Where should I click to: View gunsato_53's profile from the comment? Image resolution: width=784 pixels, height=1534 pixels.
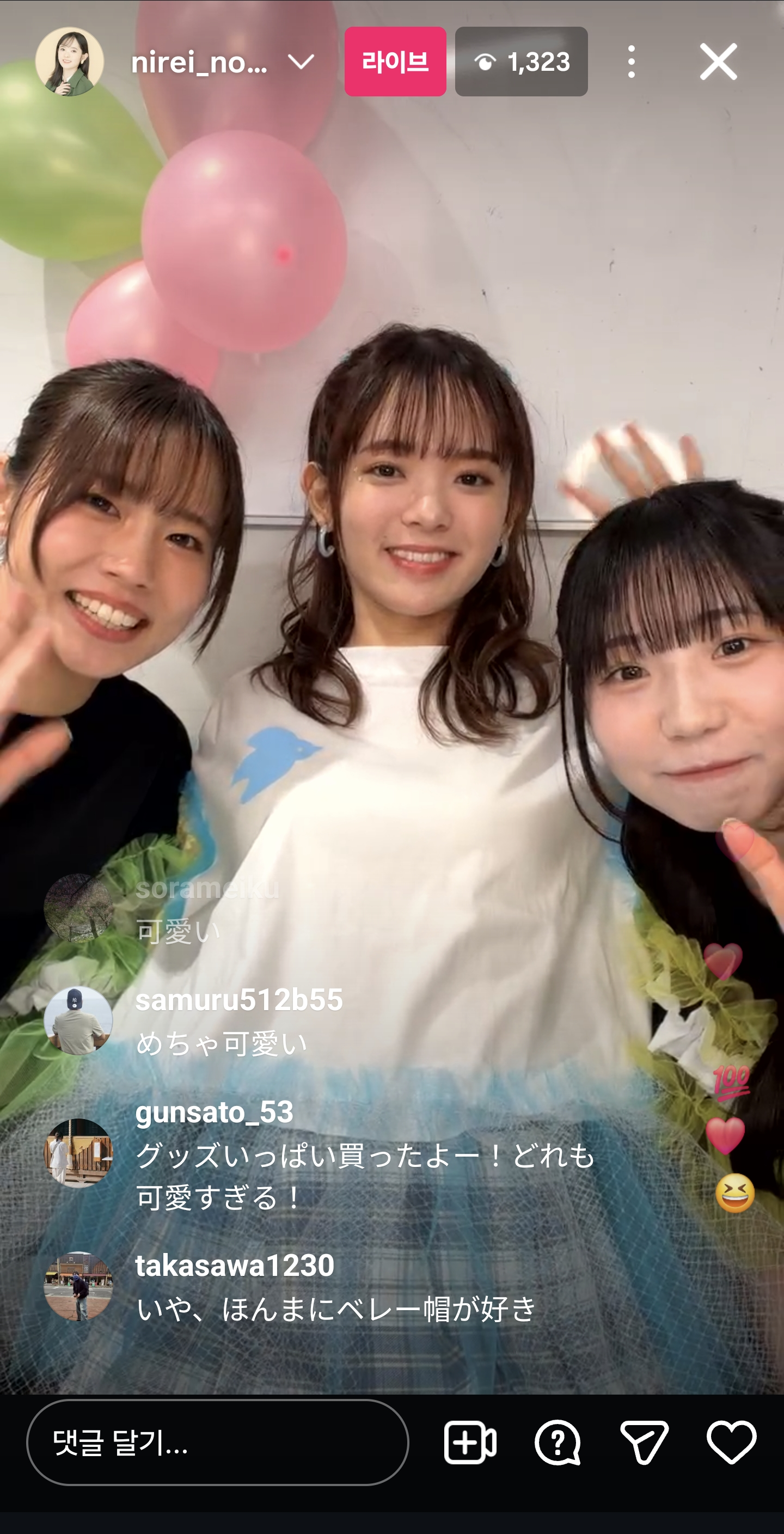[x=215, y=1112]
